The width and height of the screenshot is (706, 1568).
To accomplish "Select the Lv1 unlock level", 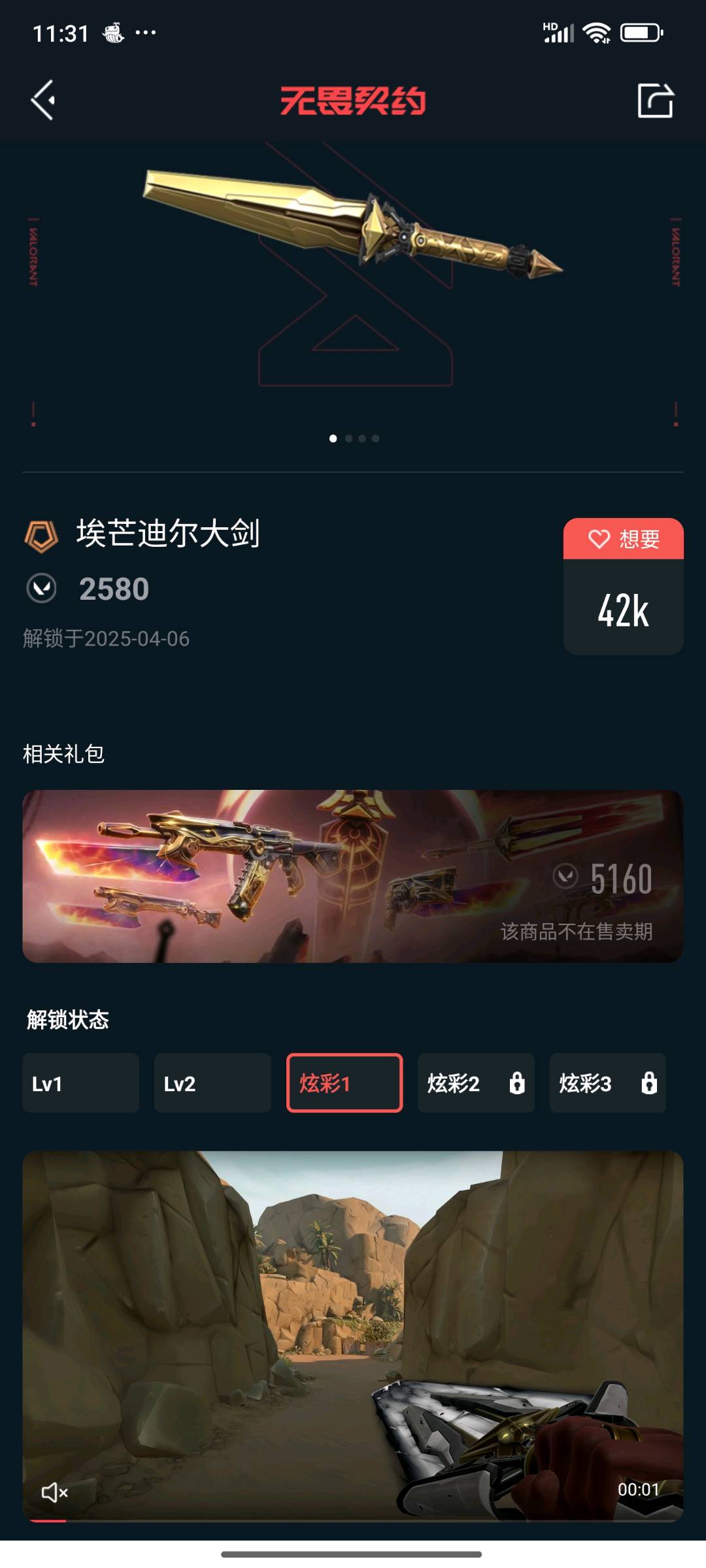I will click(x=80, y=1083).
